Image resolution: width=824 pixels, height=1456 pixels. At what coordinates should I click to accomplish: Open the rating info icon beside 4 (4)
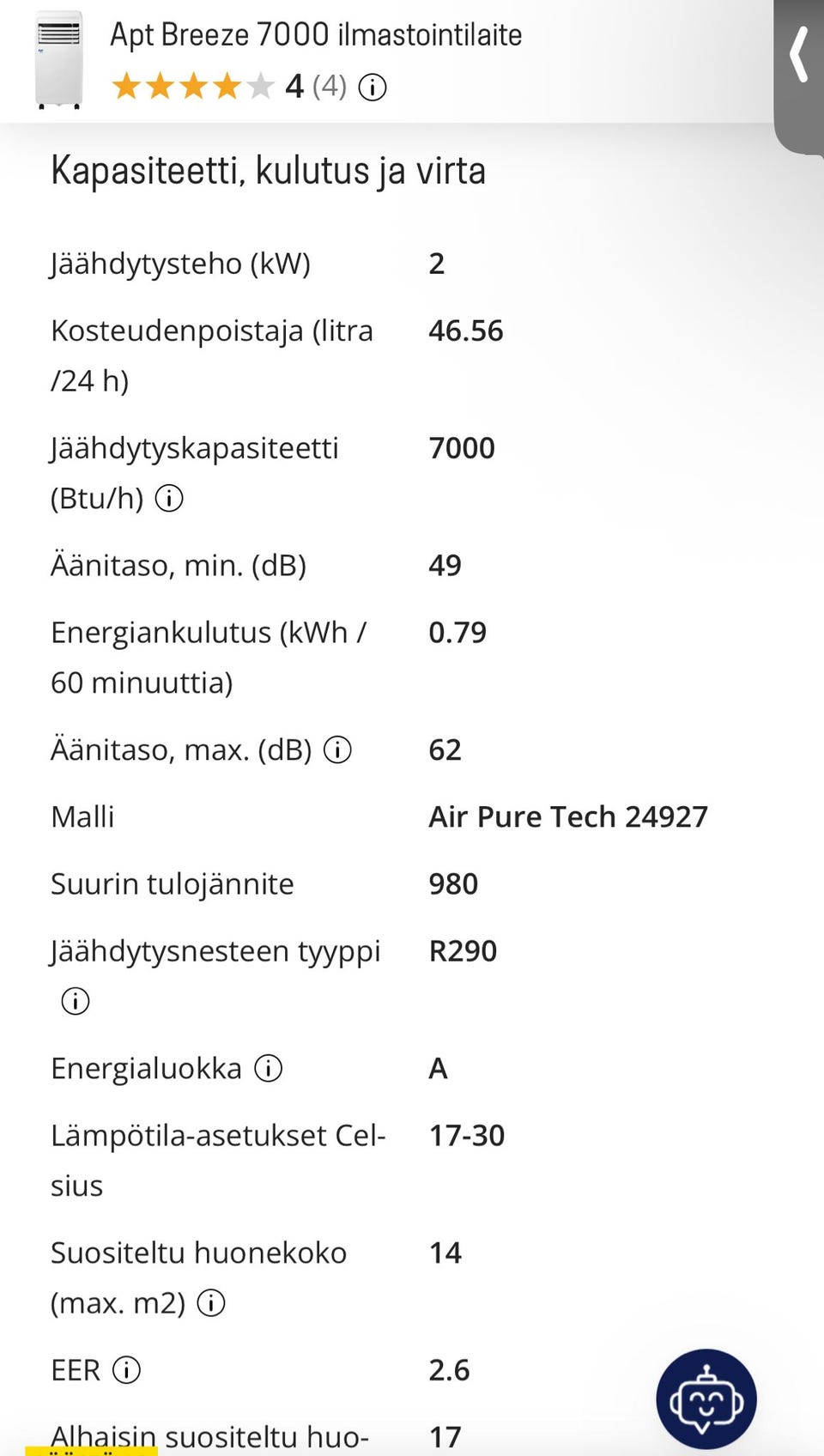pyautogui.click(x=373, y=87)
